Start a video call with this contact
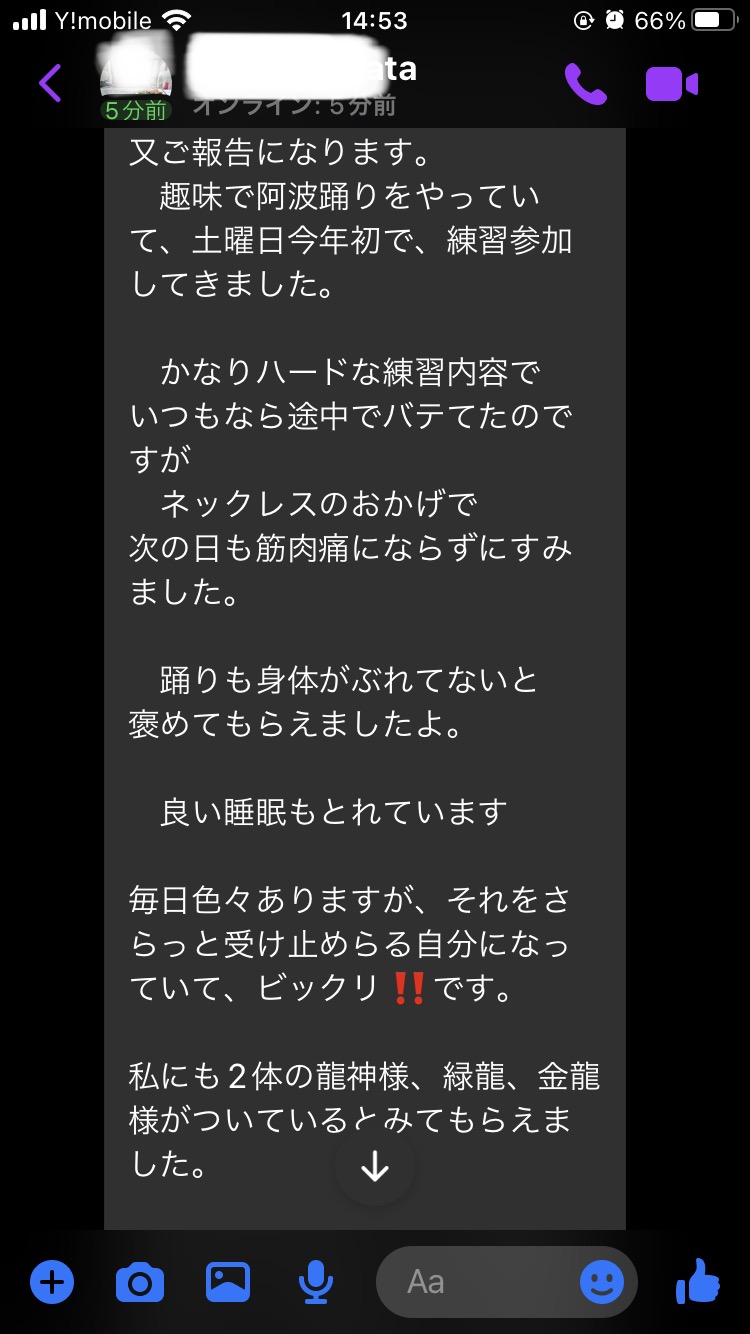The image size is (750, 1334). point(671,84)
